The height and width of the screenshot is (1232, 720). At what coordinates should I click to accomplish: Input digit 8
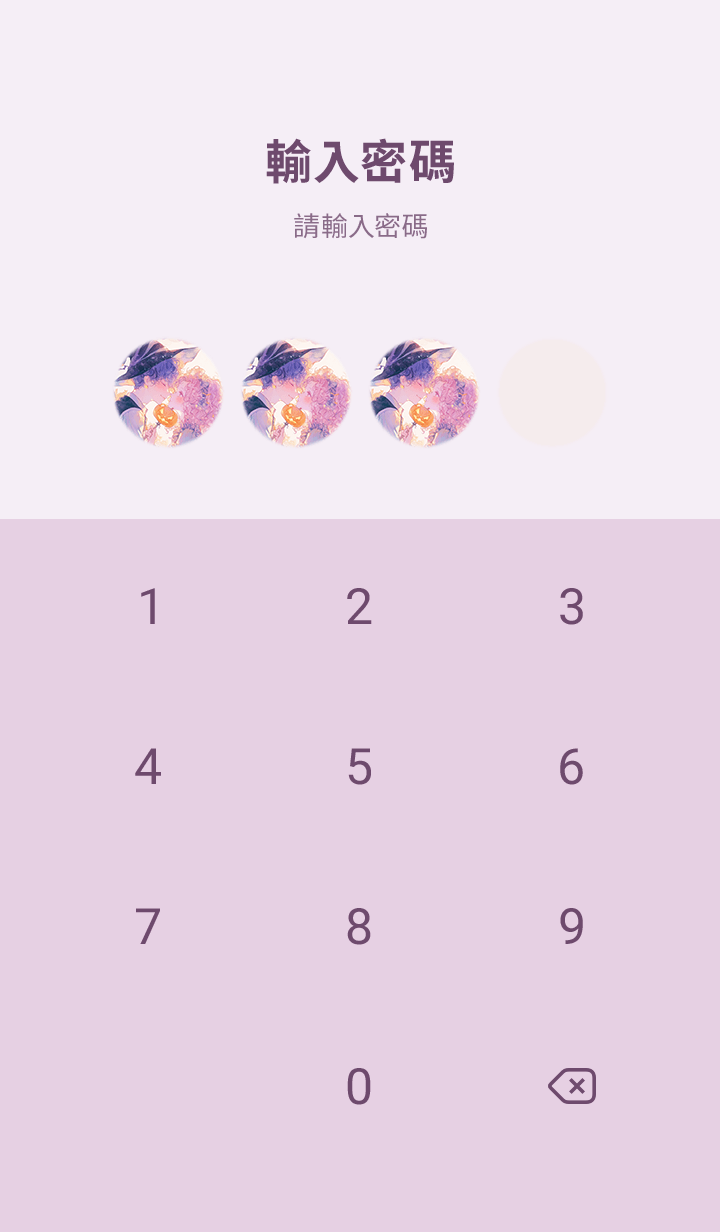coord(359,927)
